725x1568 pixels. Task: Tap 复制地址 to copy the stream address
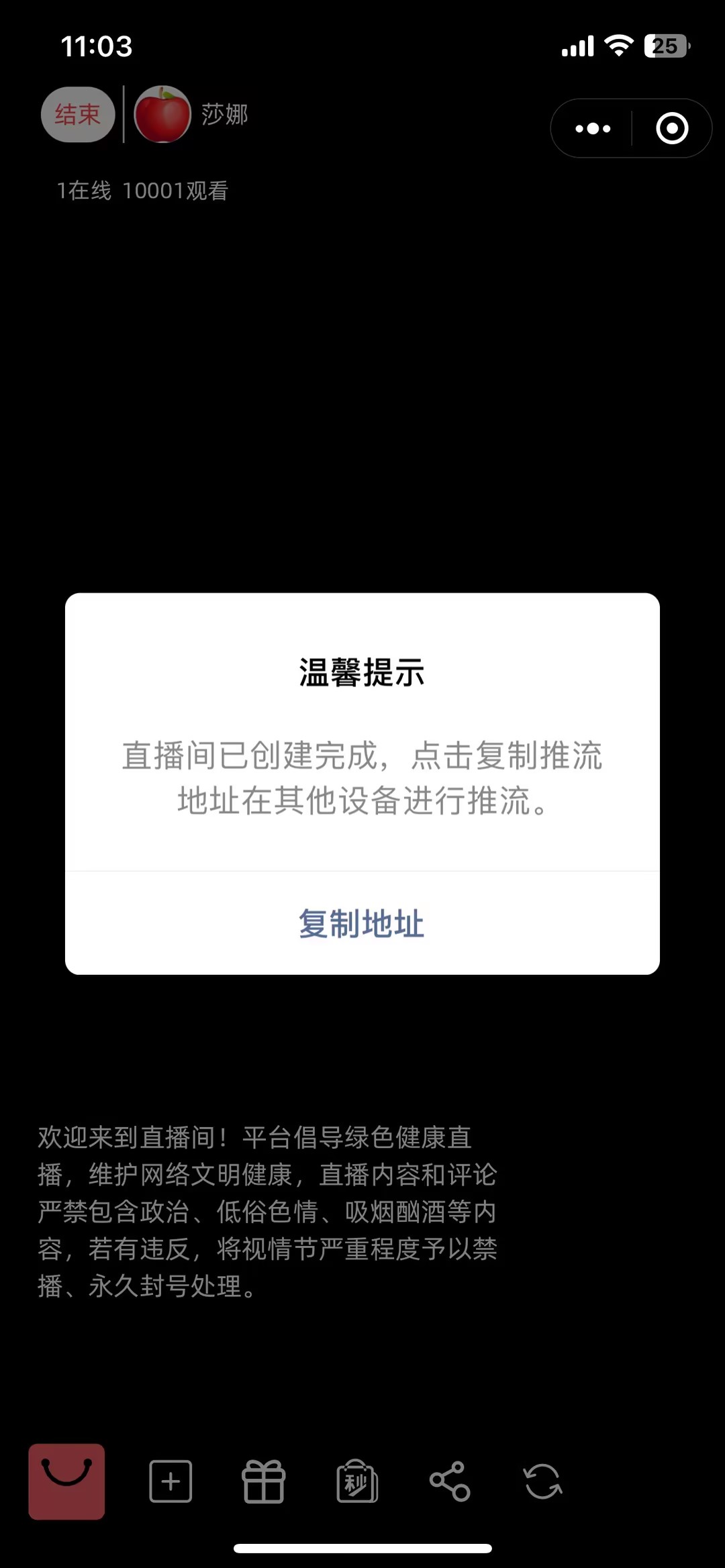(362, 923)
